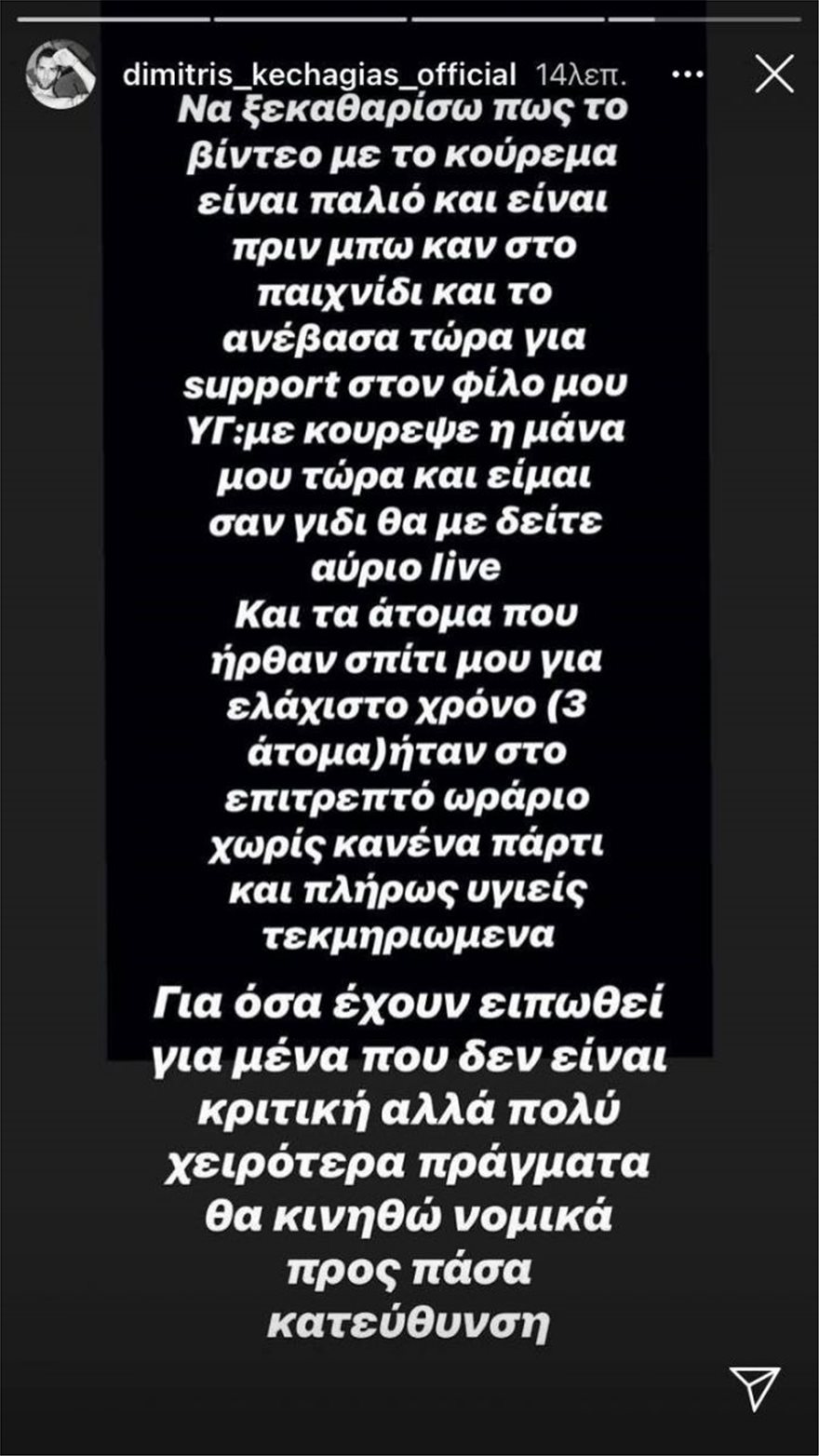Share this story via the paper-plane icon

click(754, 1388)
